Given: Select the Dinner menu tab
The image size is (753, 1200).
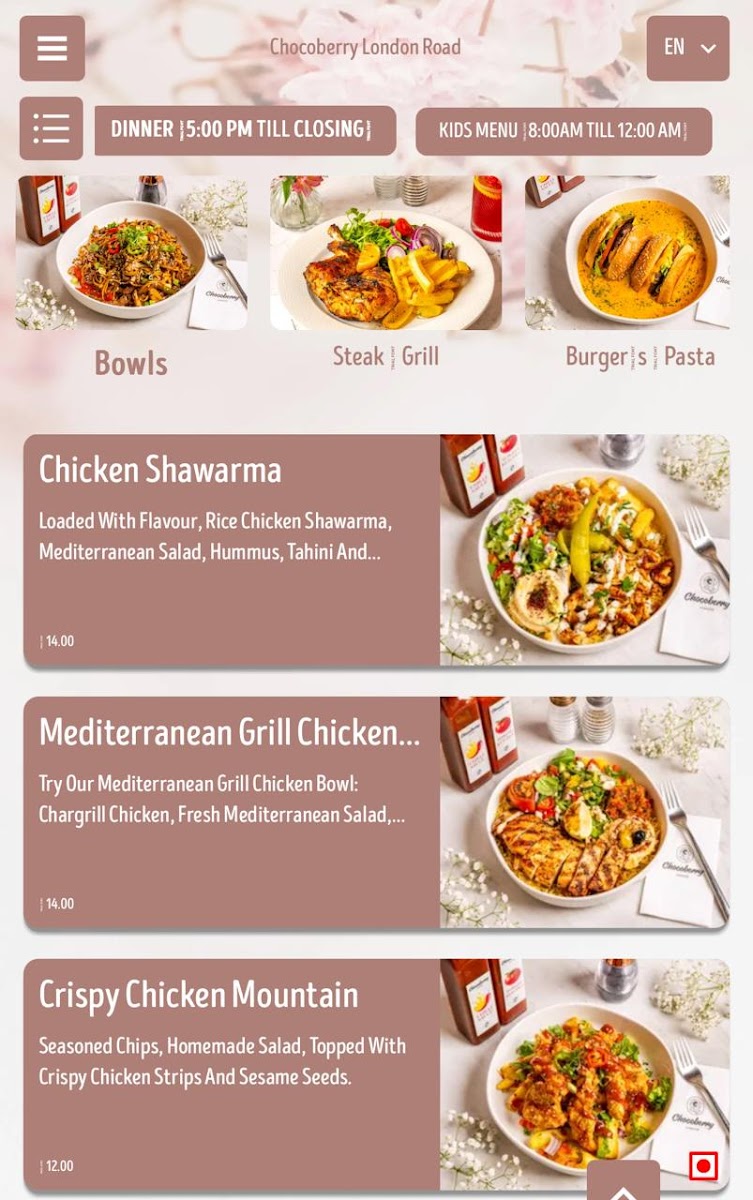Looking at the screenshot, I should click(x=245, y=130).
